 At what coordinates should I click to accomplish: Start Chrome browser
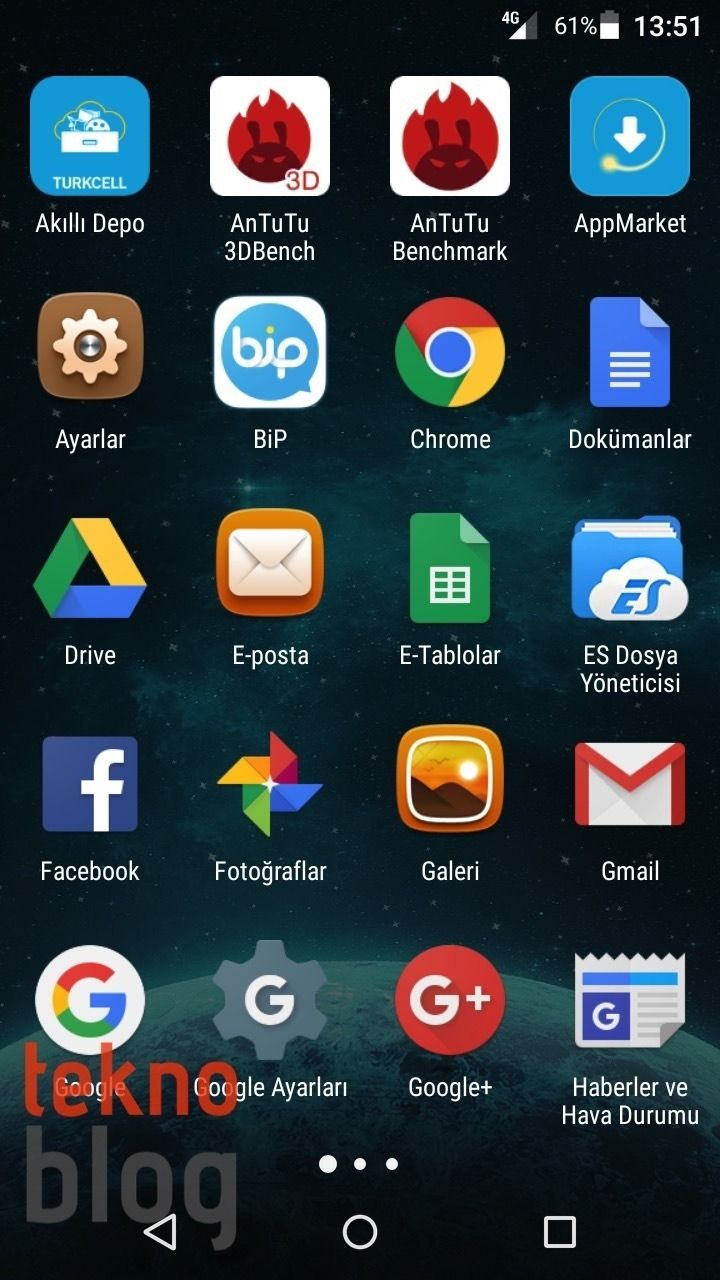[x=450, y=352]
